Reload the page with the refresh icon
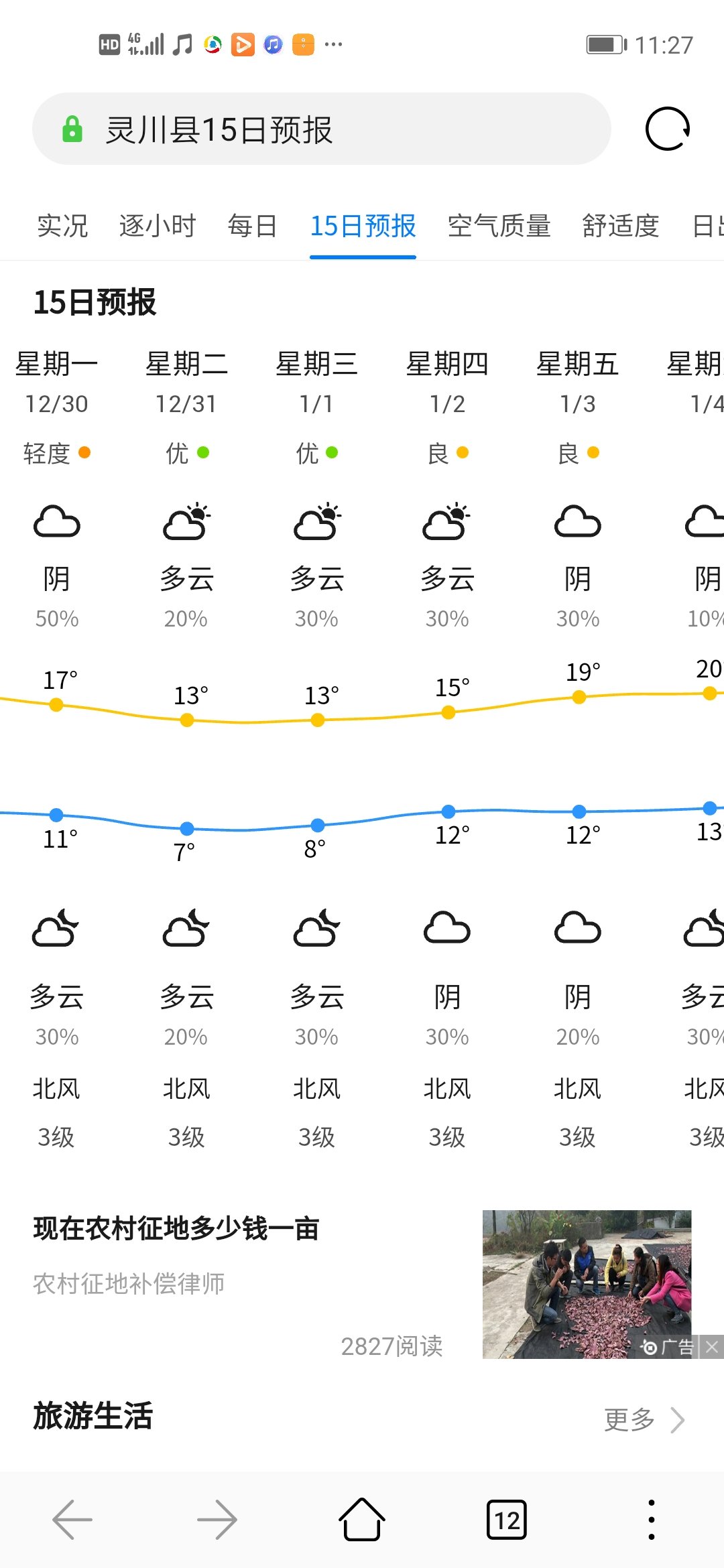The height and width of the screenshot is (1568, 724). tap(667, 129)
